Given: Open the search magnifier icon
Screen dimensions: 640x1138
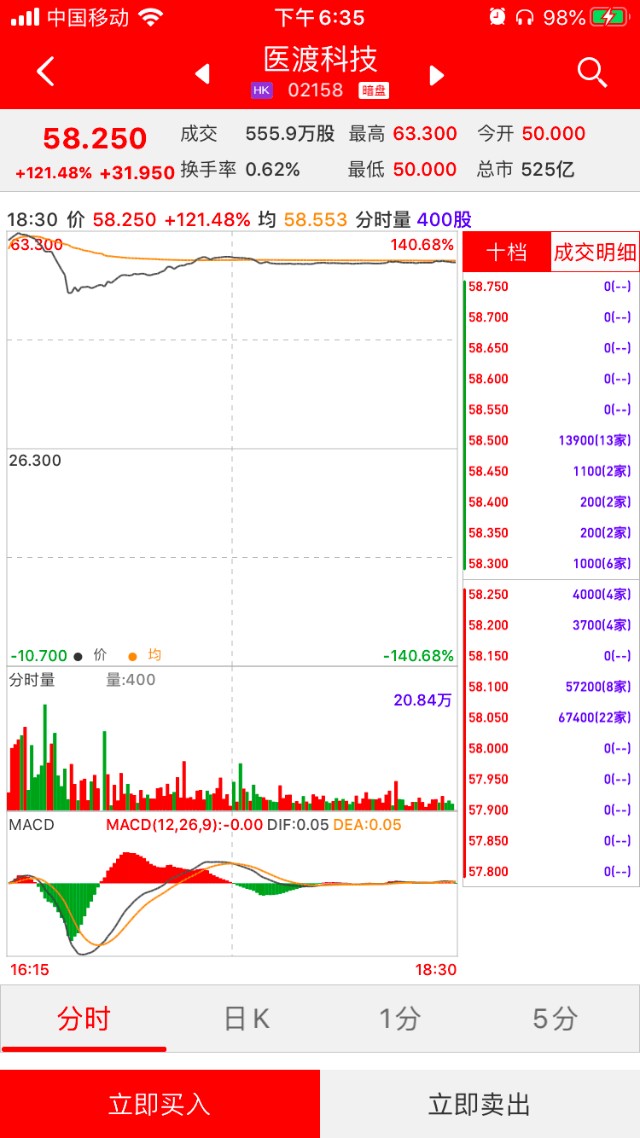Looking at the screenshot, I should [592, 72].
